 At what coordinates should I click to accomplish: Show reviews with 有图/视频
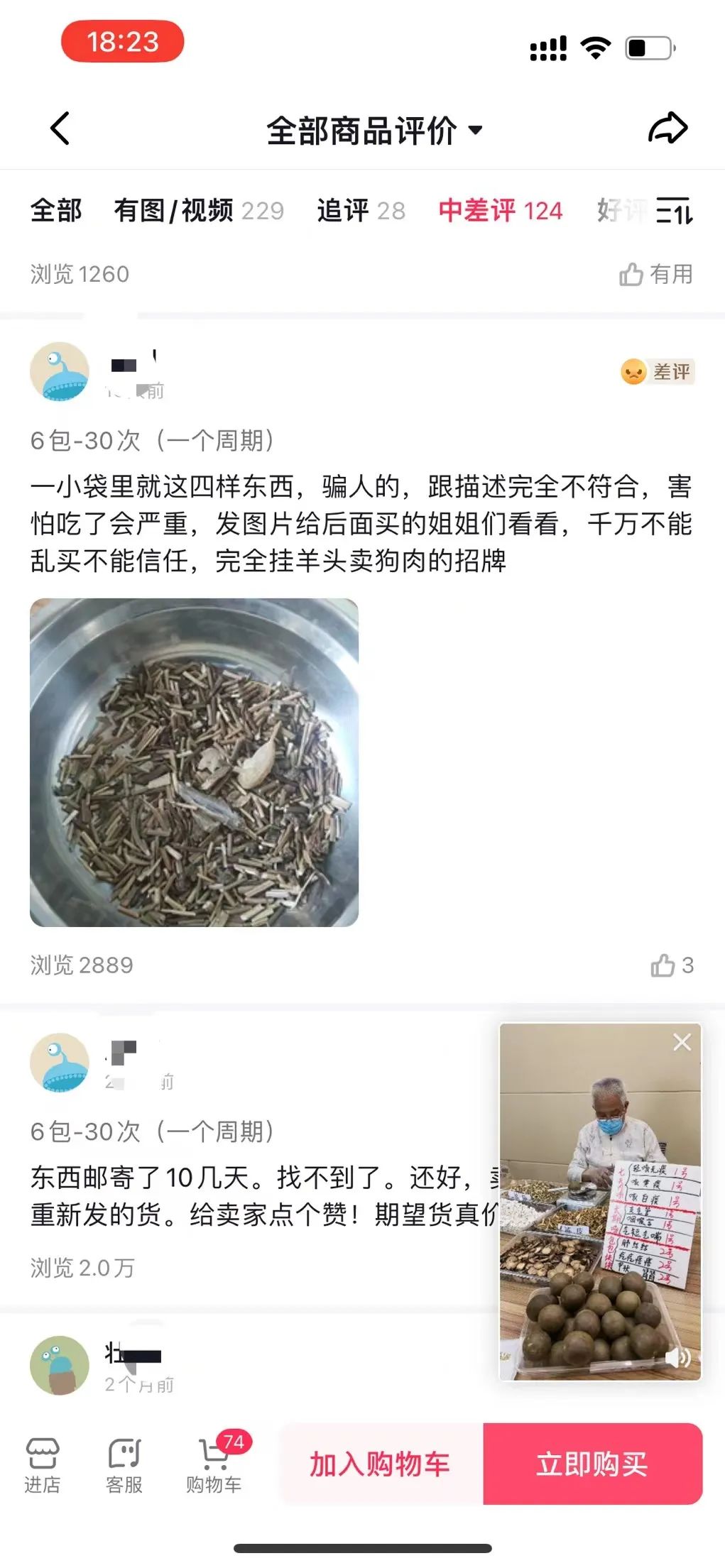tap(199, 211)
